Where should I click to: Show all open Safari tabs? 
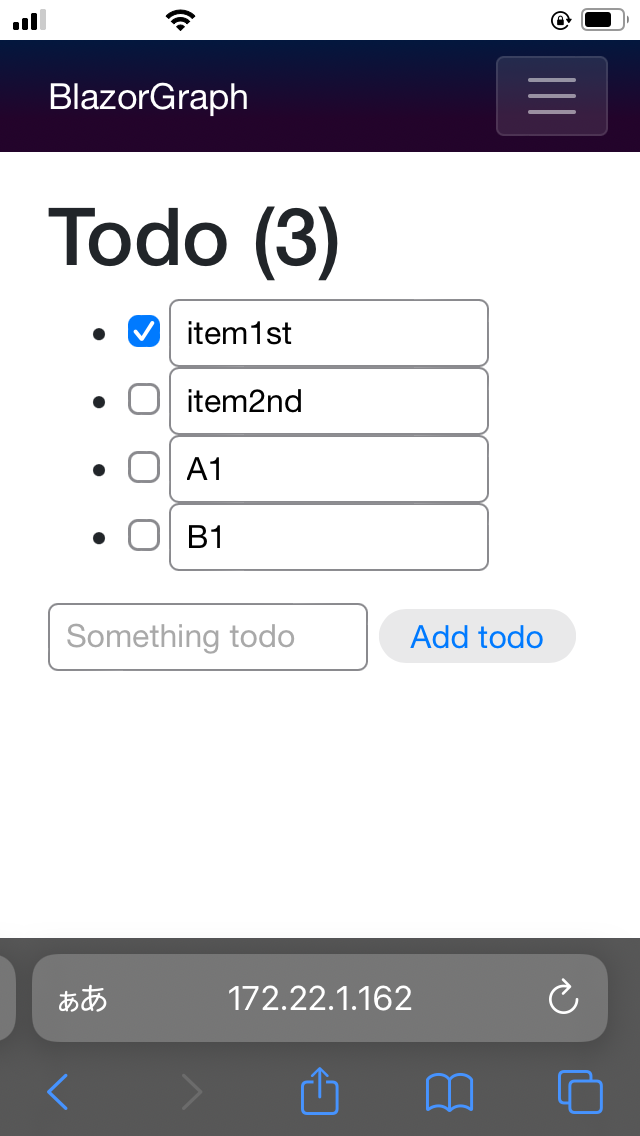(580, 1092)
